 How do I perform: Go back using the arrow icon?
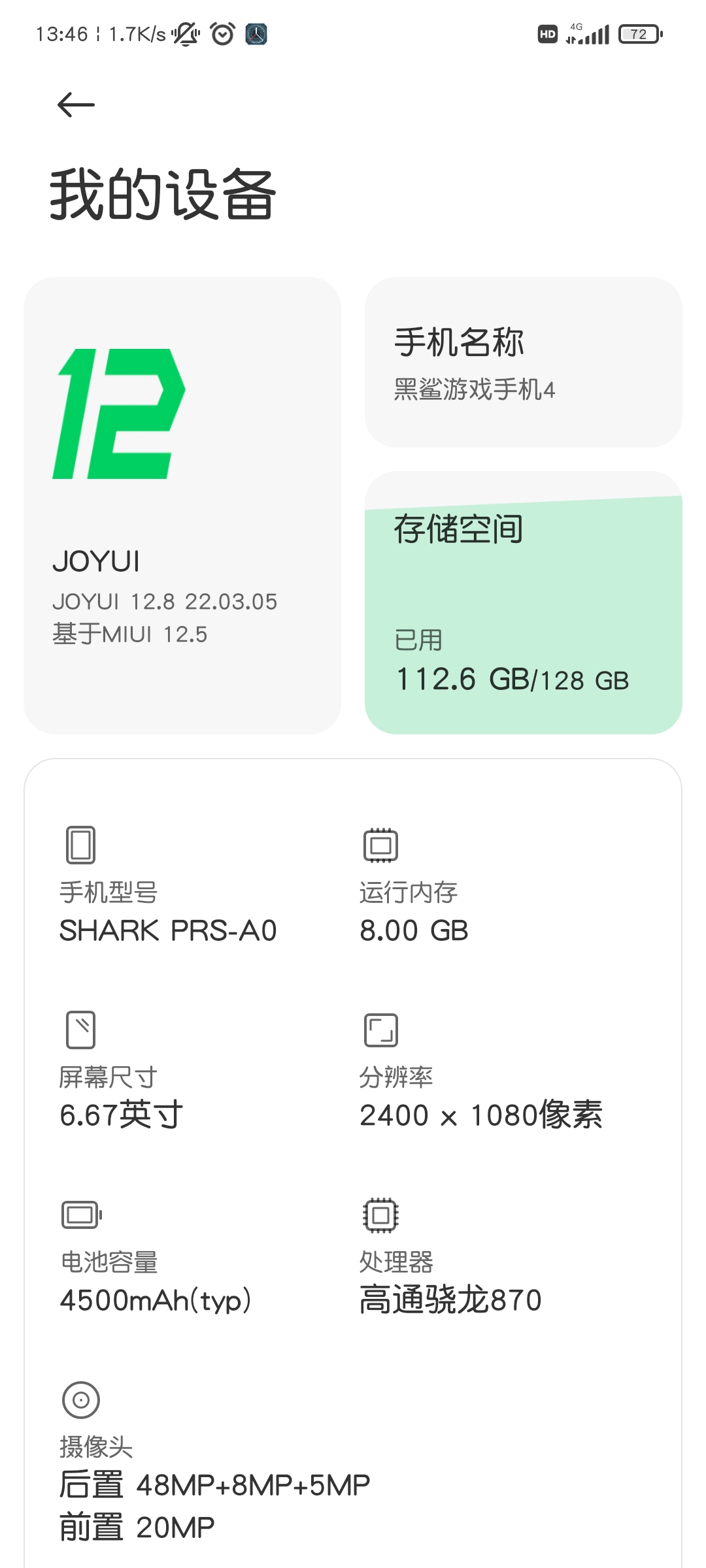(x=76, y=105)
